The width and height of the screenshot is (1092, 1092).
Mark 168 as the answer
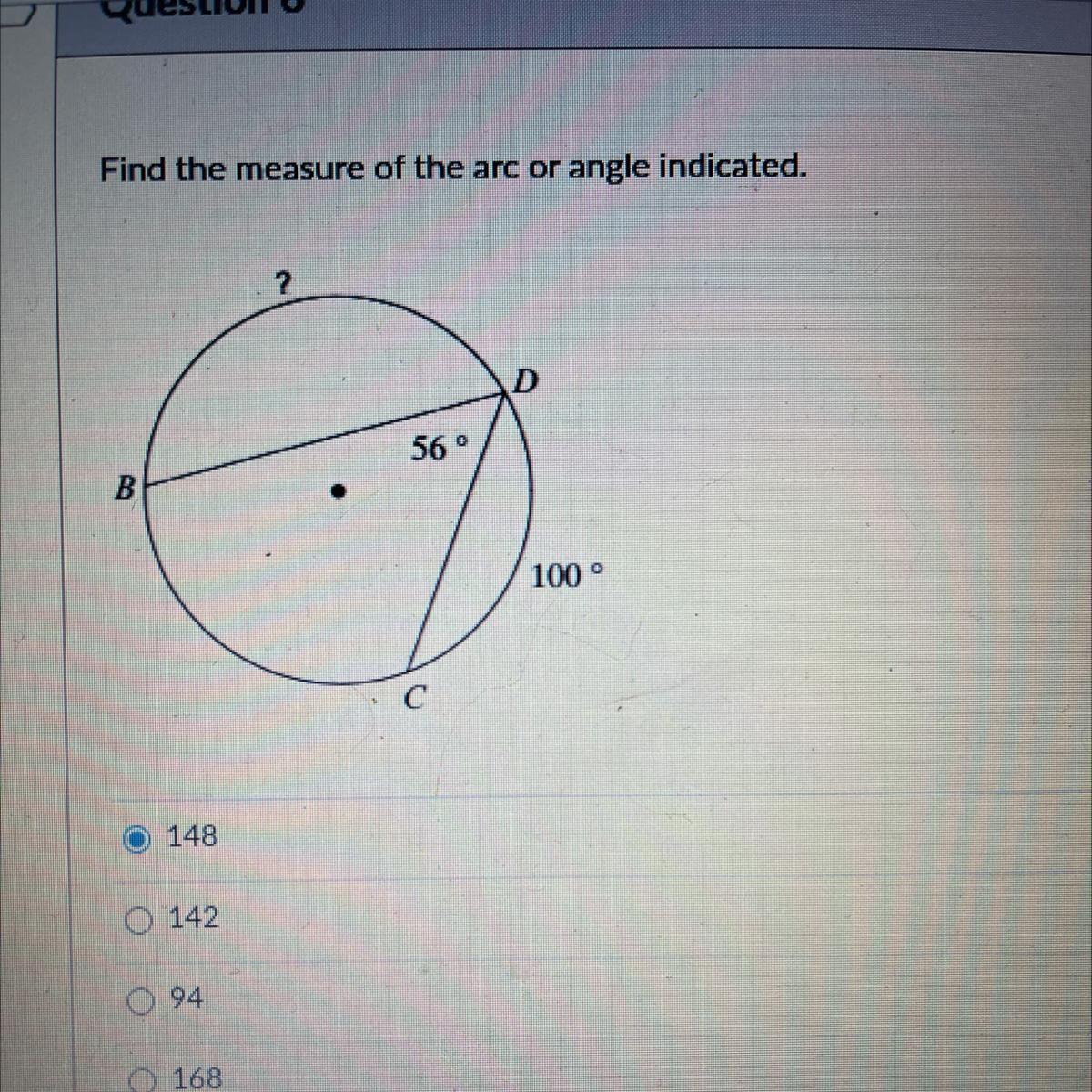coord(141,1080)
